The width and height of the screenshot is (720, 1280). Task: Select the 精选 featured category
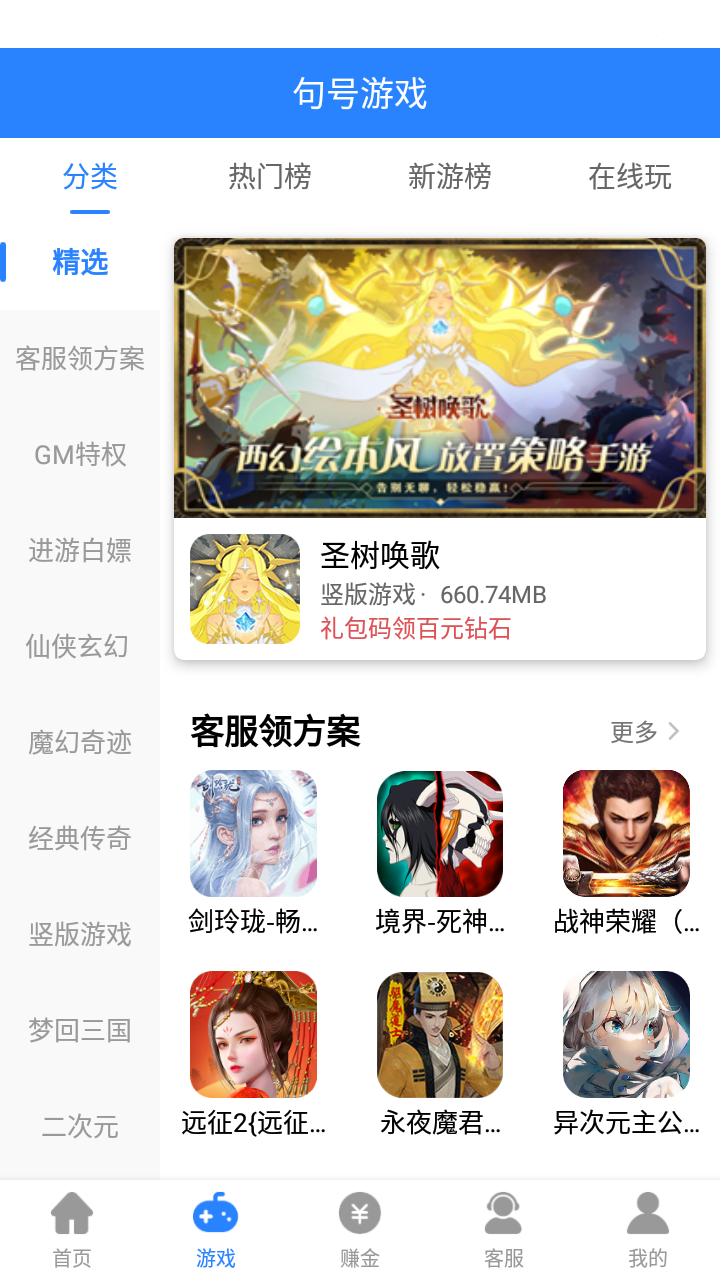click(80, 262)
